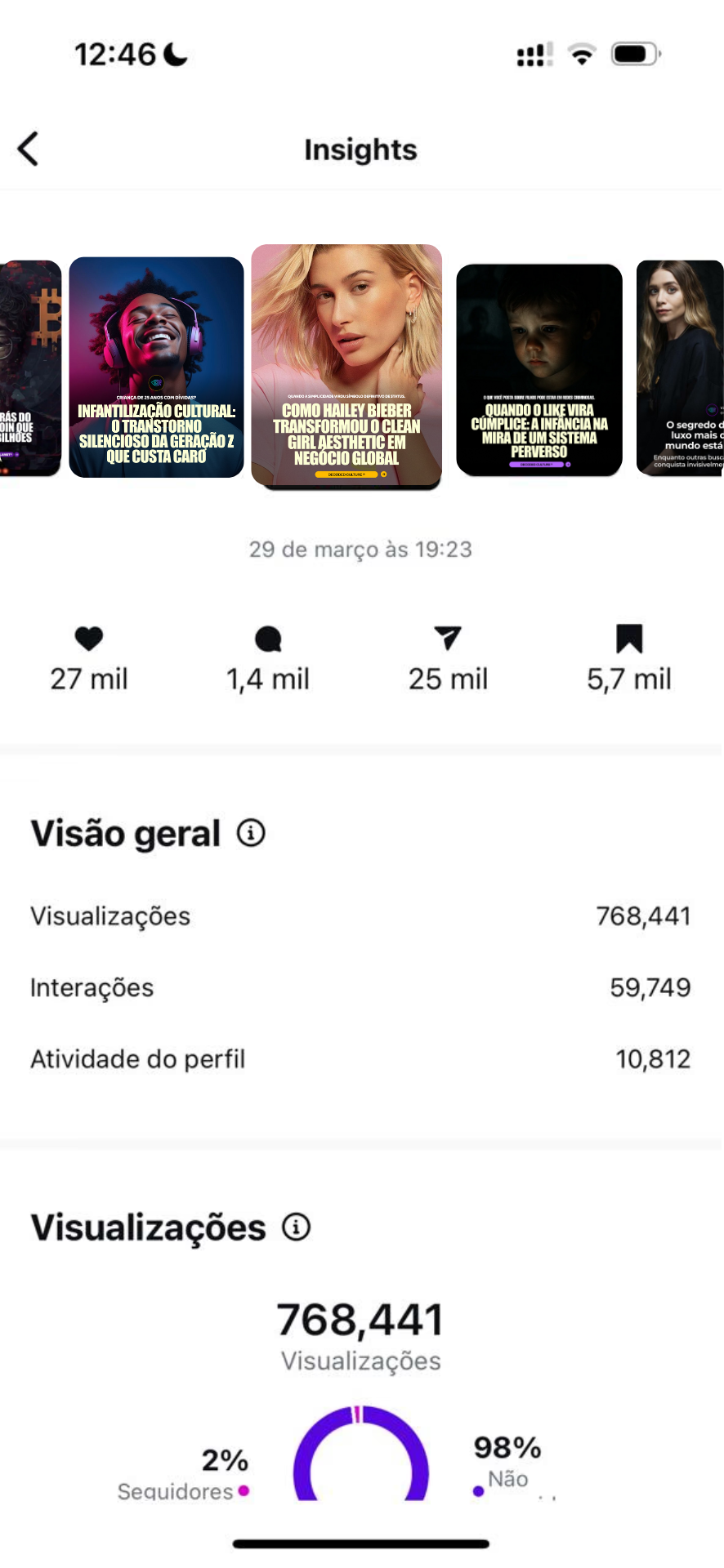Show info next to Visualizações heading
The height and width of the screenshot is (1568, 724).
coord(296,1227)
